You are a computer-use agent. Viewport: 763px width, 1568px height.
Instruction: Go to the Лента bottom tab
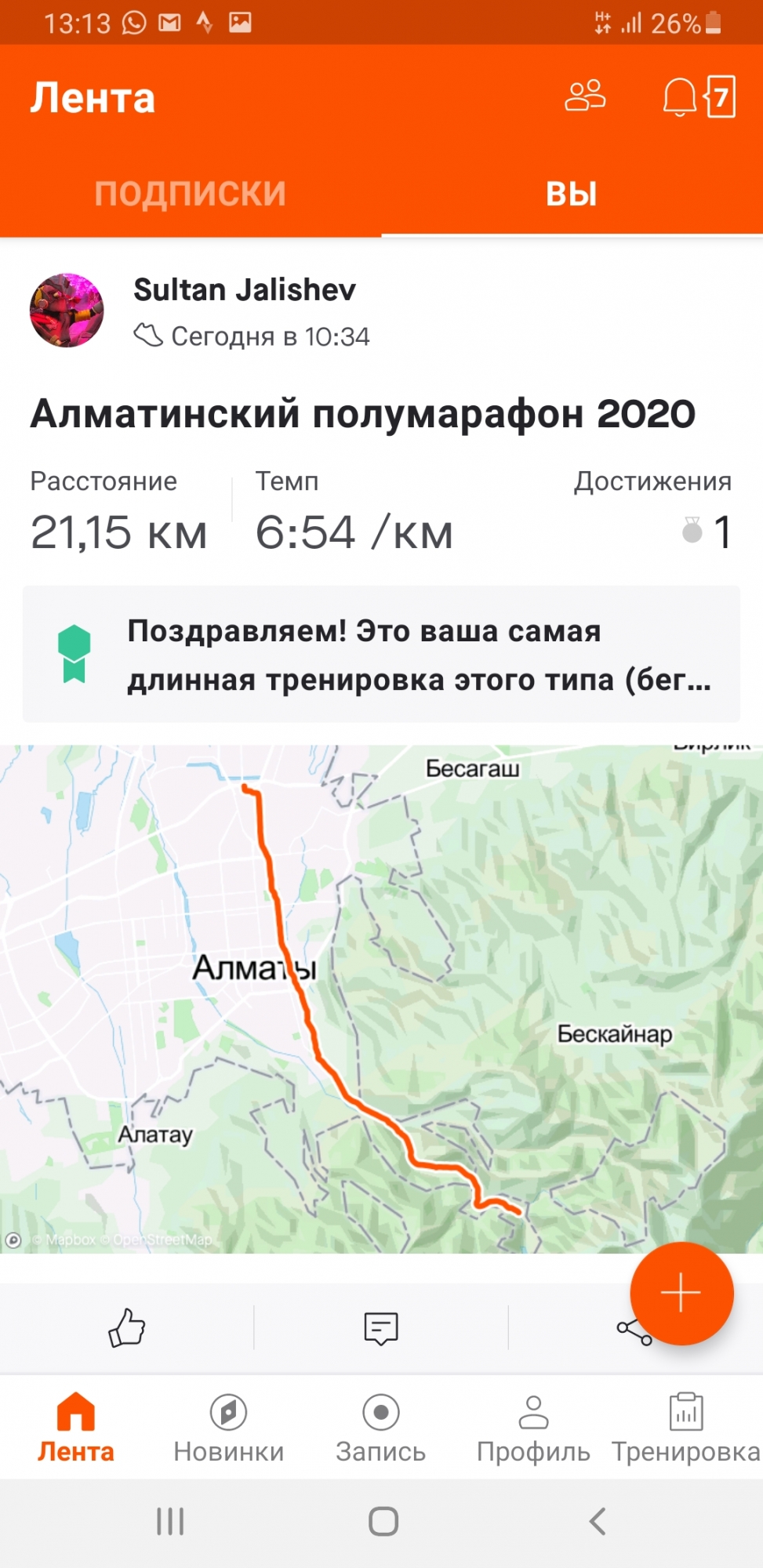(x=76, y=1427)
